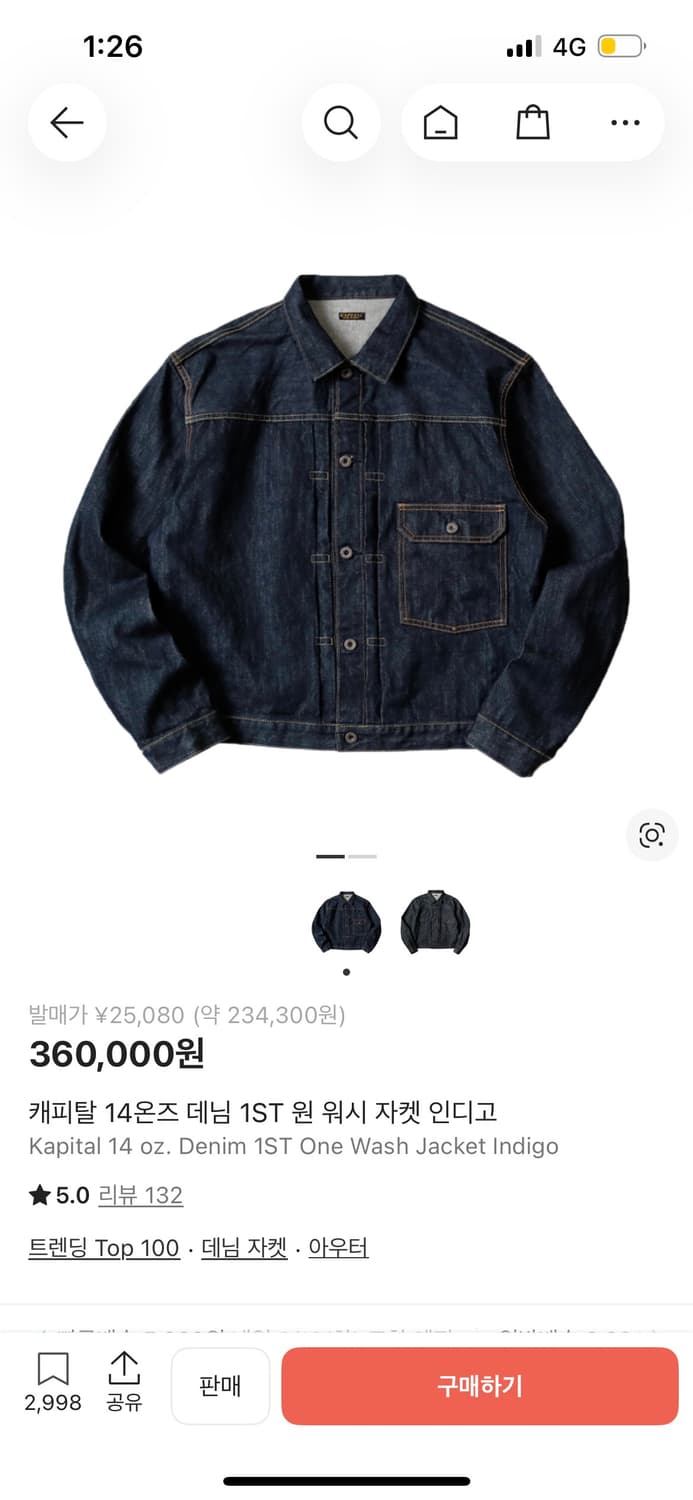
Task: Go to the home screen icon
Action: pyautogui.click(x=440, y=123)
